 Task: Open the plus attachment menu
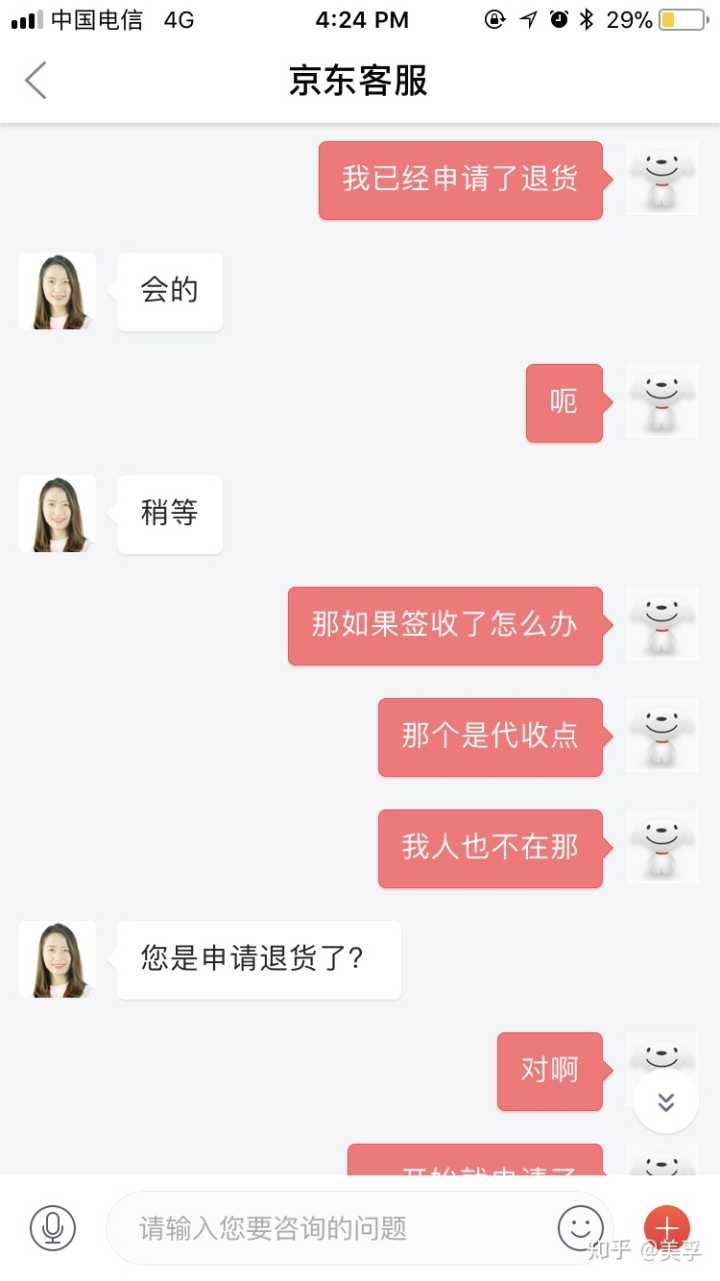click(x=666, y=1227)
